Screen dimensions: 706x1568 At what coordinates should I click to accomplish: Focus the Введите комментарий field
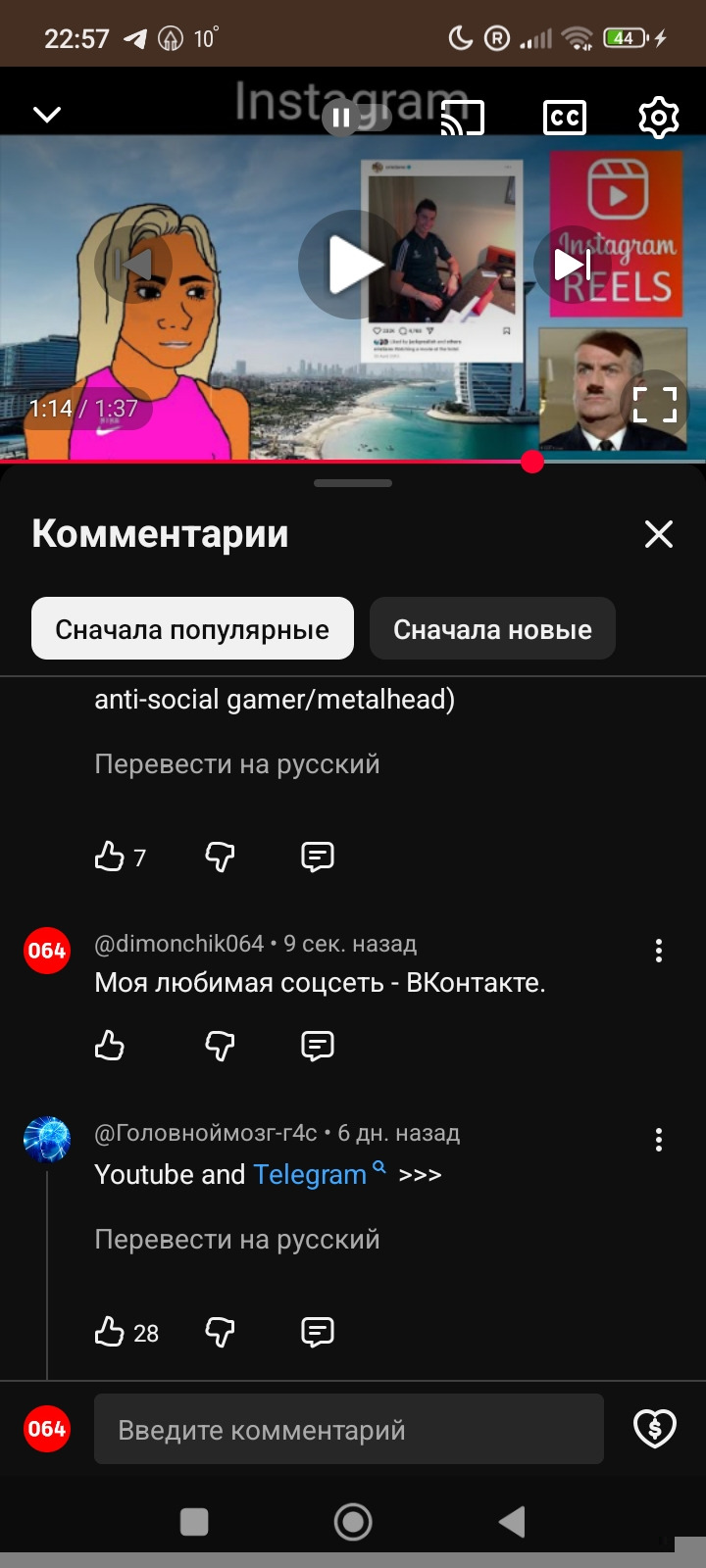[x=348, y=1430]
